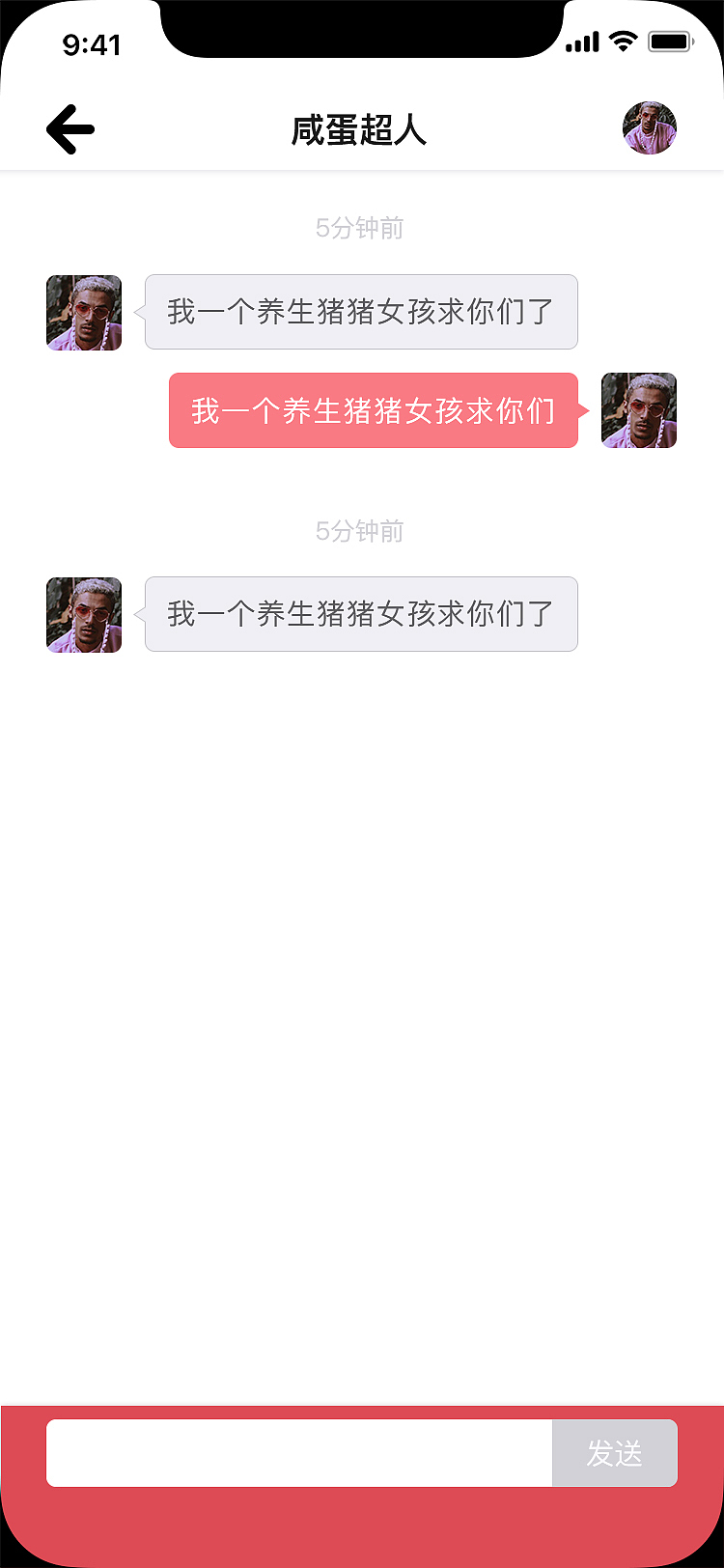This screenshot has height=1568, width=724.
Task: Click the Wi-Fi icon in the status bar
Action: tap(623, 42)
